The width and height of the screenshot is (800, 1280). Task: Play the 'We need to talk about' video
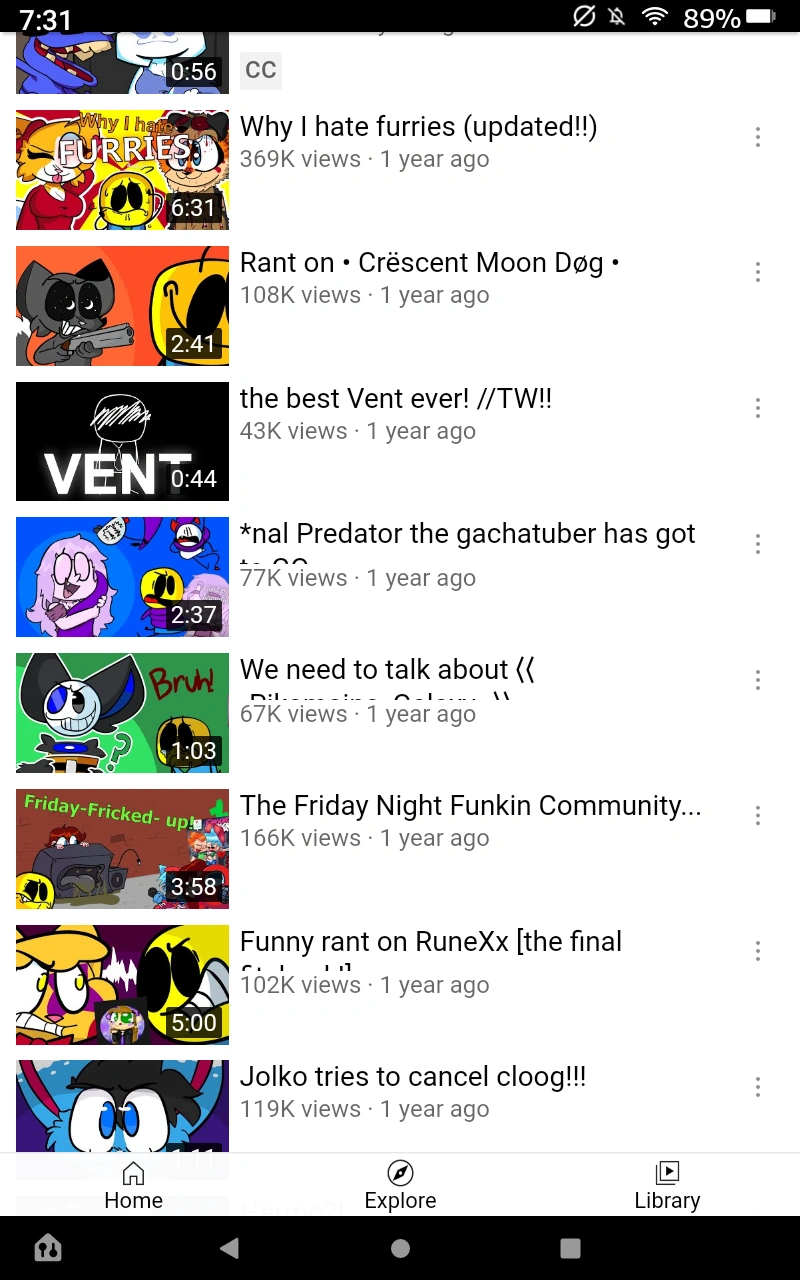coord(122,713)
